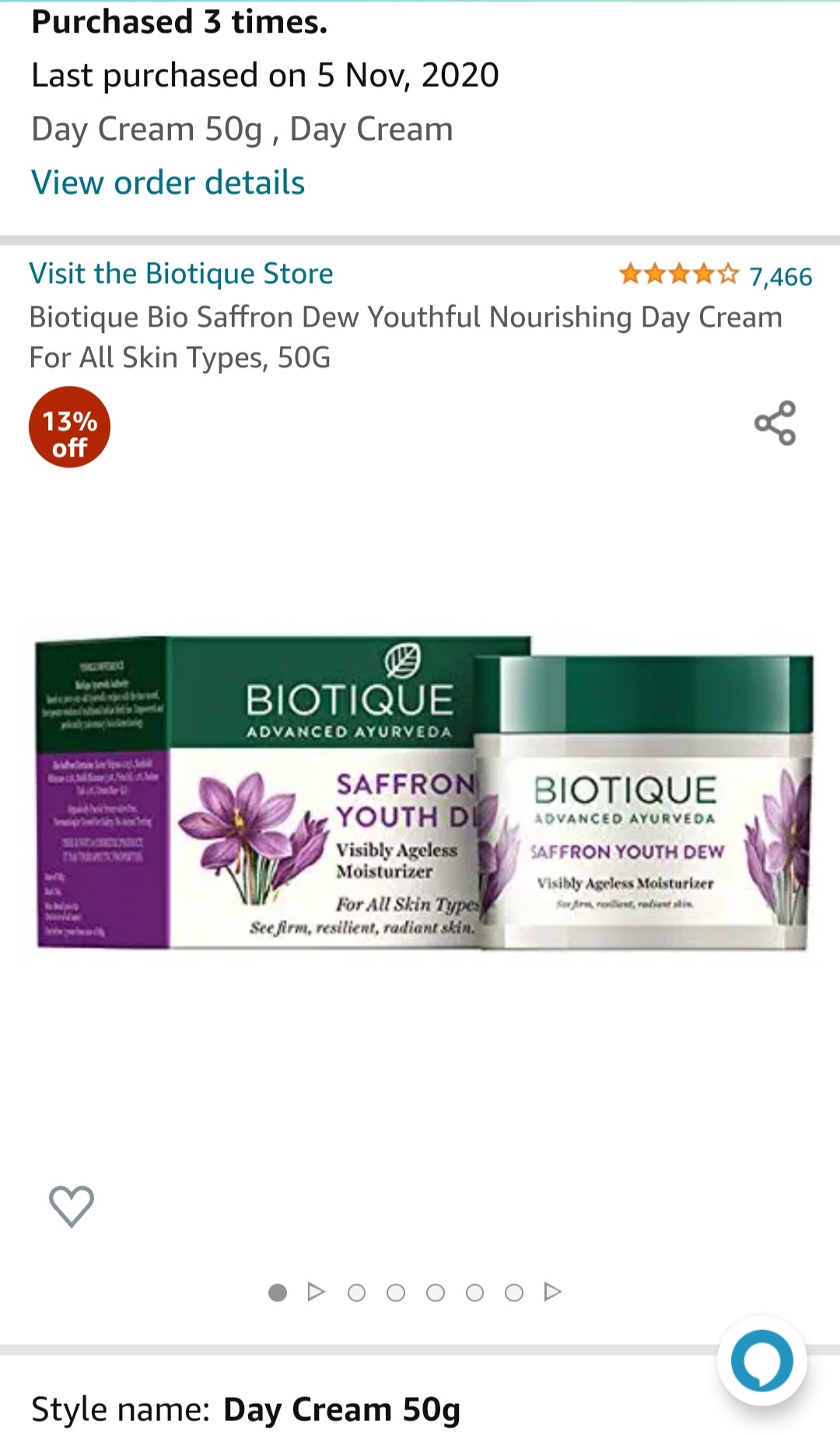Share this product
Viewport: 840px width, 1435px height.
[x=775, y=423]
